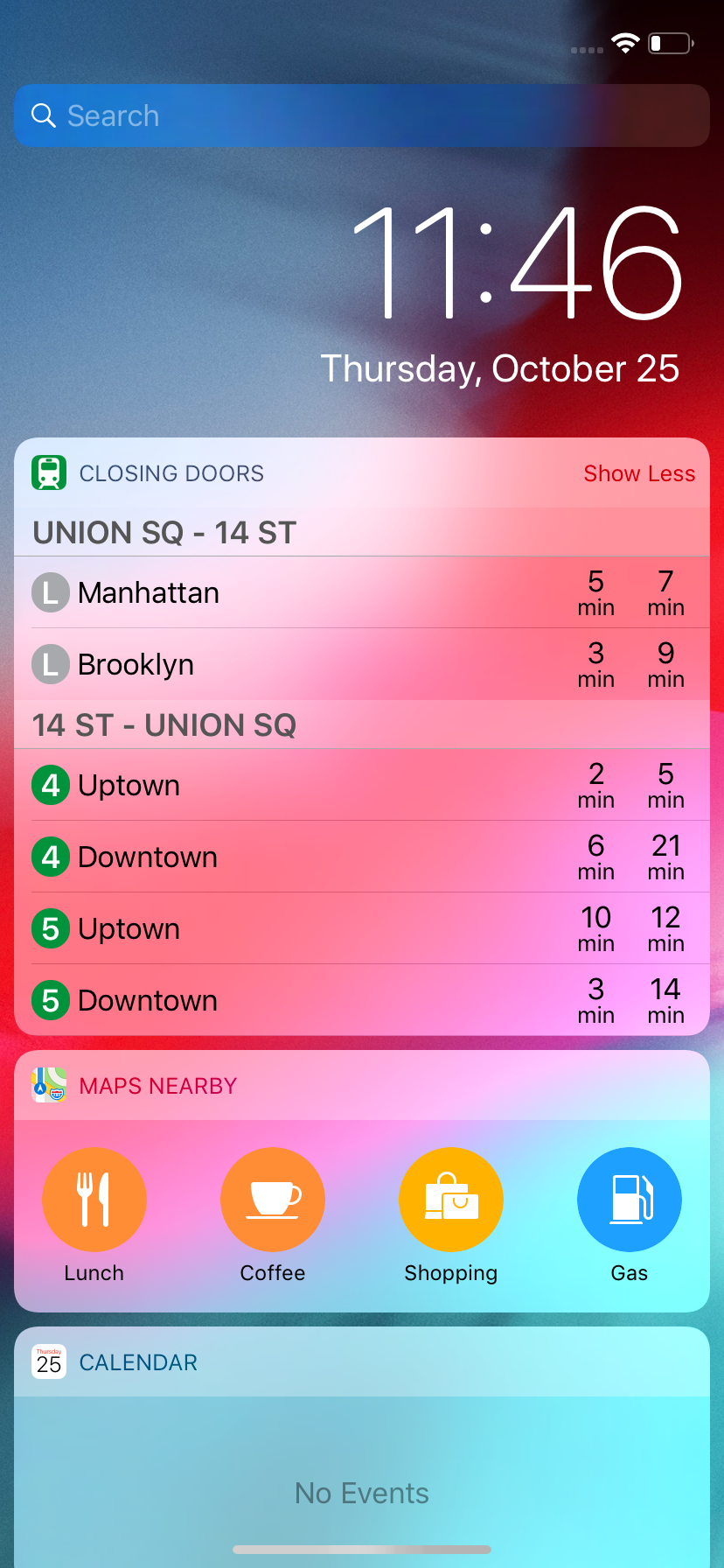Find nearby Coffee shops in Maps

[x=273, y=1200]
